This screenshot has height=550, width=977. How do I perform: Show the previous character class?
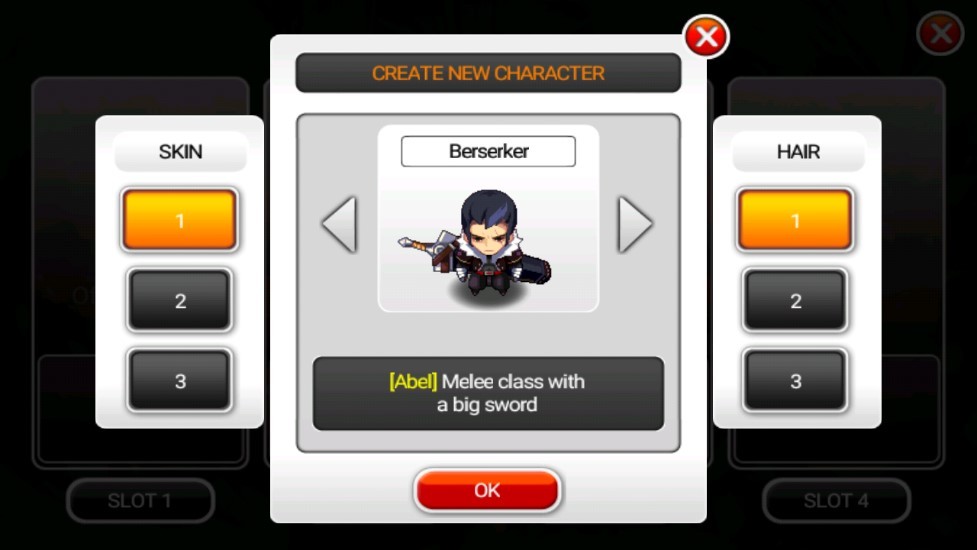(339, 224)
